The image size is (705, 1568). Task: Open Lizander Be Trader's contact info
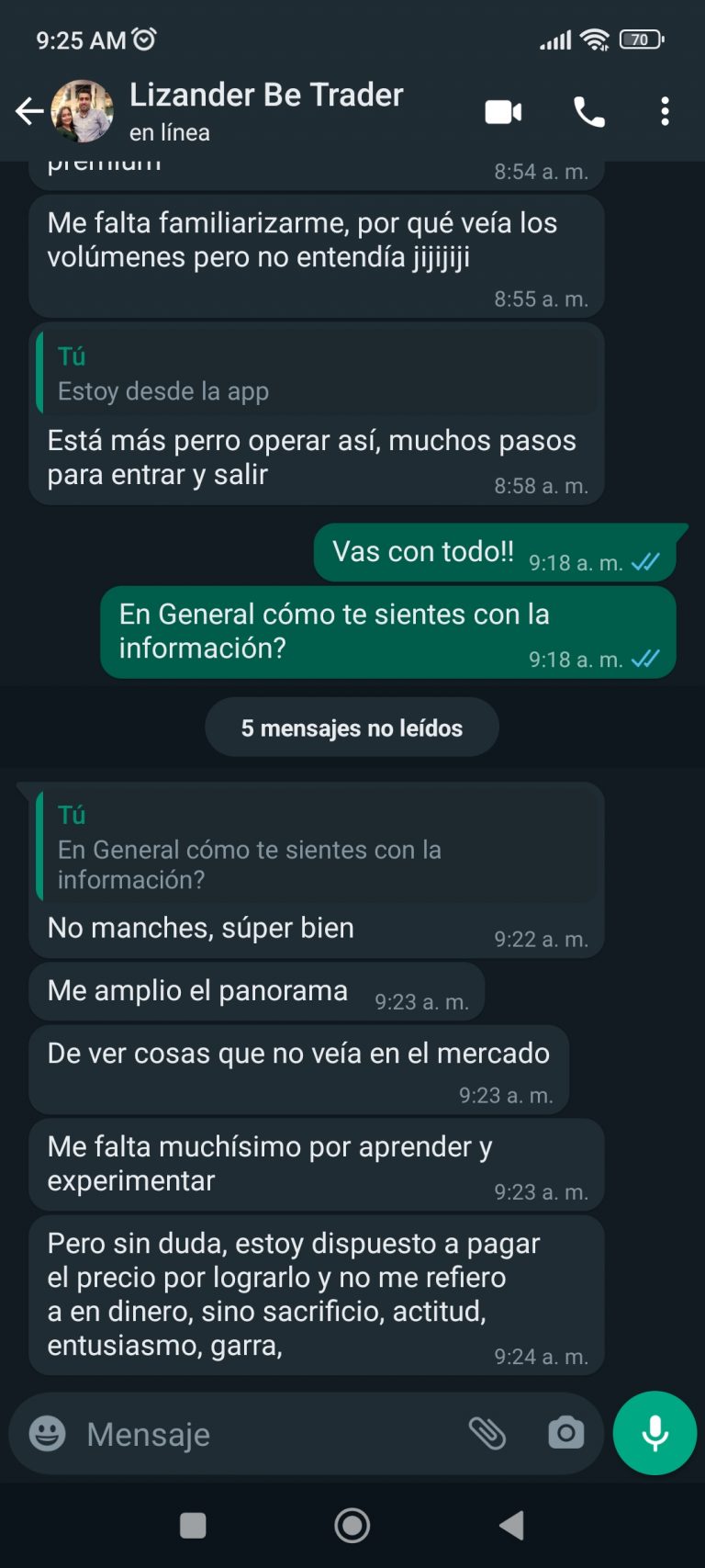coord(266,110)
